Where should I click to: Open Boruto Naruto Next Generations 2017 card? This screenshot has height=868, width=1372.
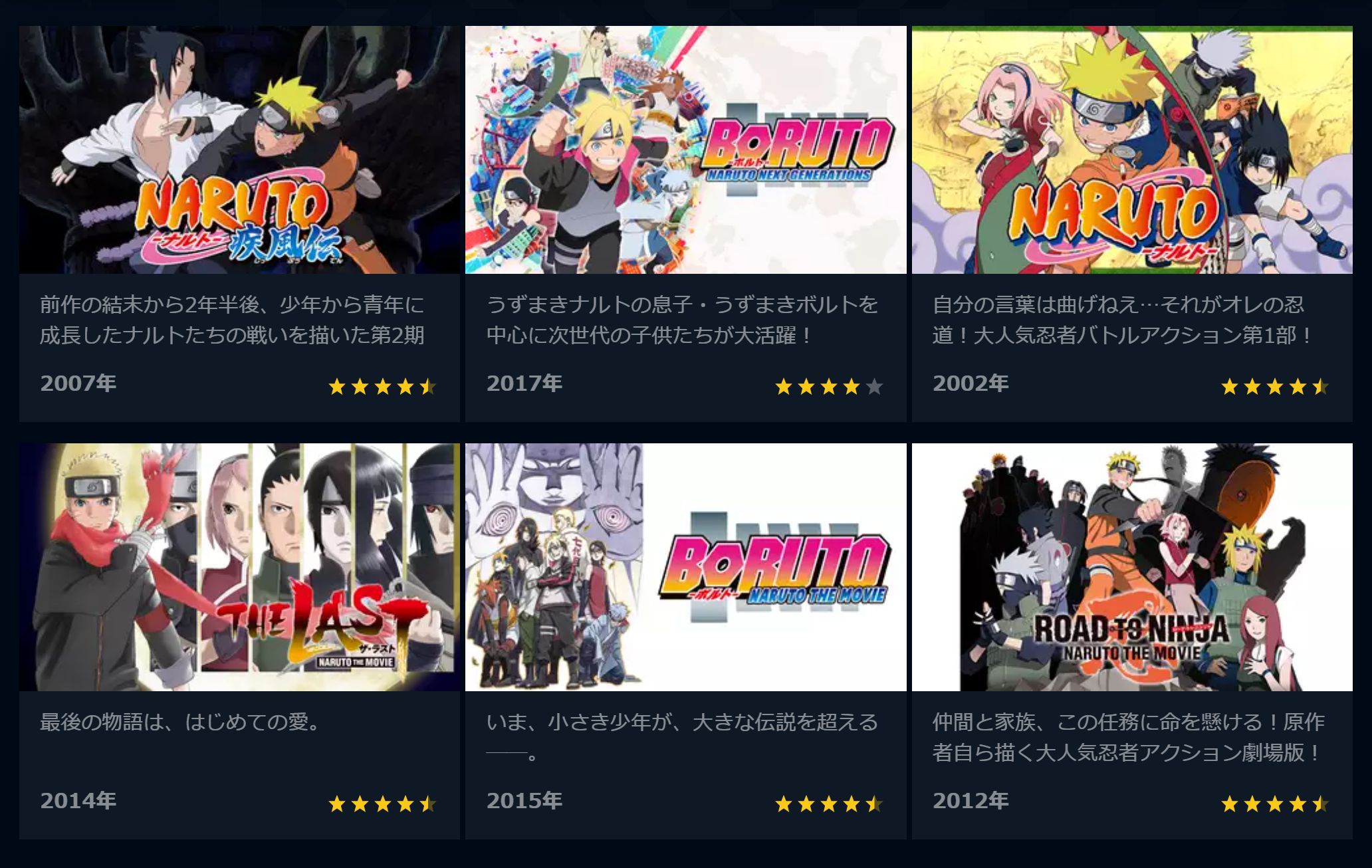(x=685, y=150)
